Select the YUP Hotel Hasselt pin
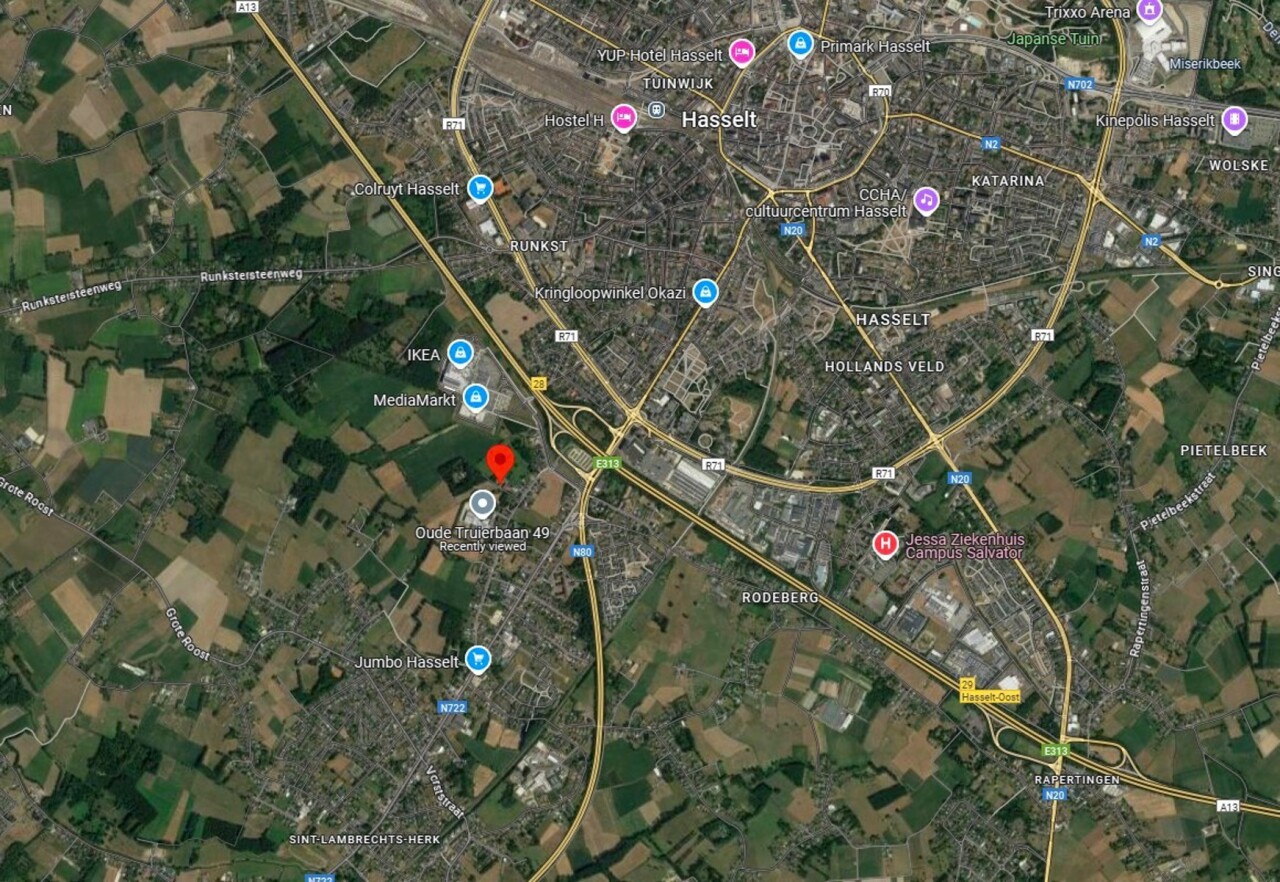 [x=741, y=51]
